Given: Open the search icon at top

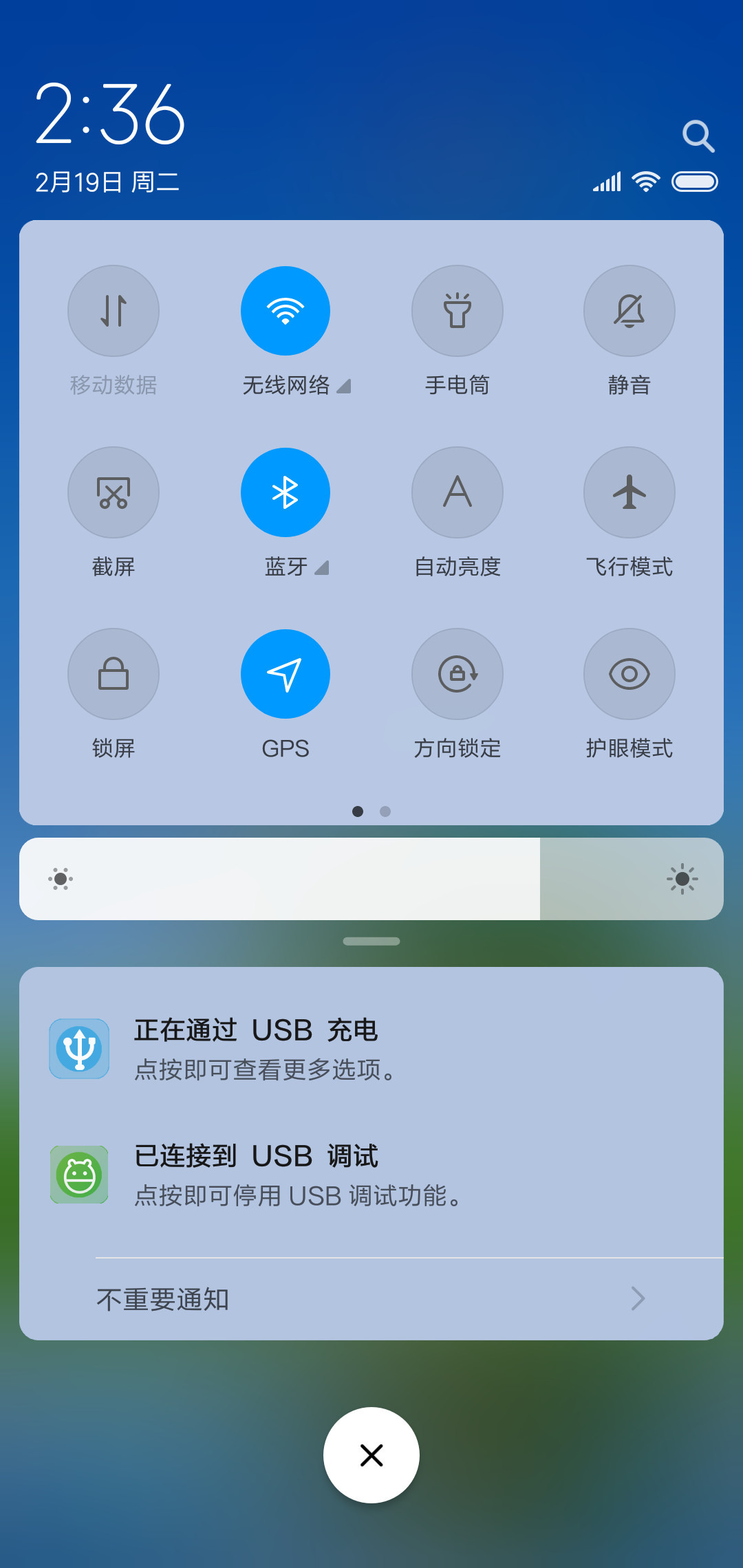Looking at the screenshot, I should (x=698, y=136).
